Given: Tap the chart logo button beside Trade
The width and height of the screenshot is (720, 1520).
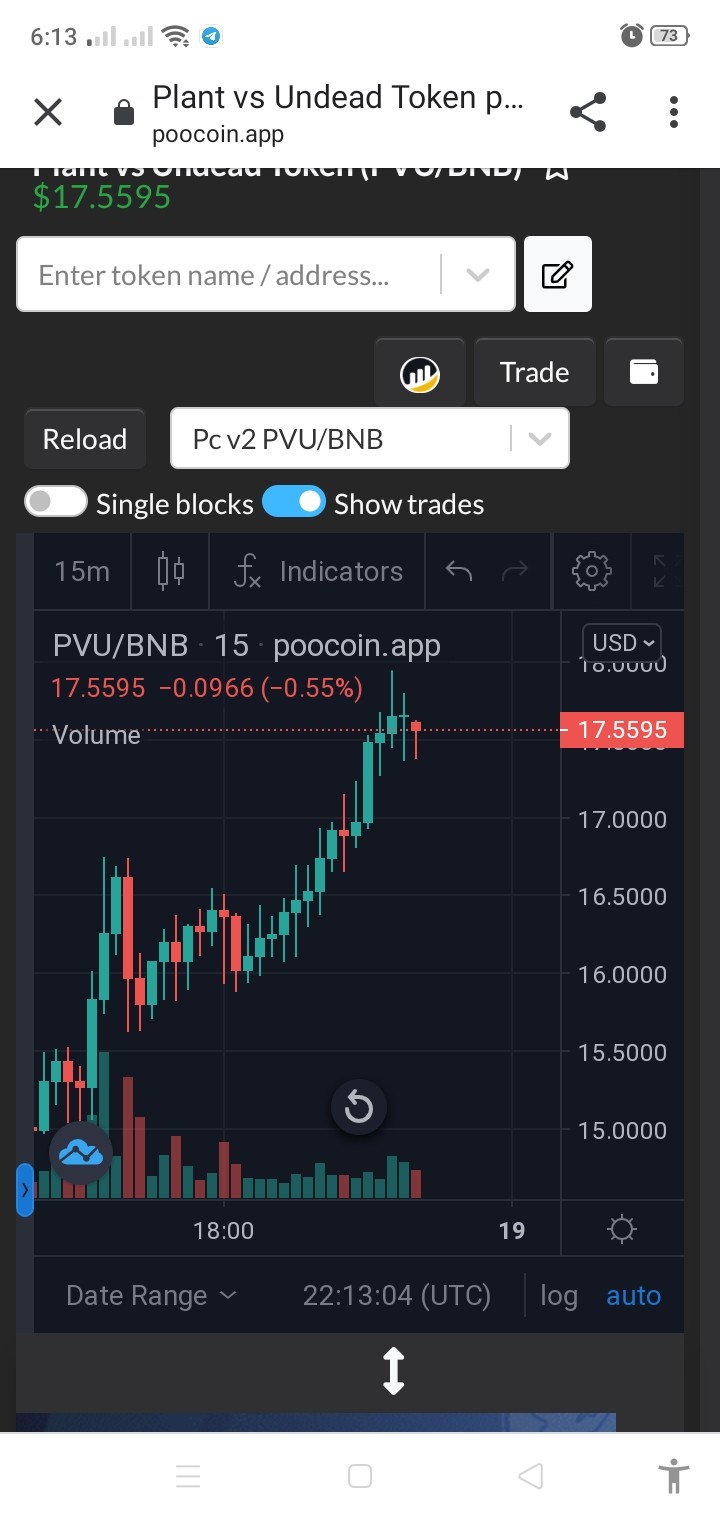Looking at the screenshot, I should pos(420,372).
